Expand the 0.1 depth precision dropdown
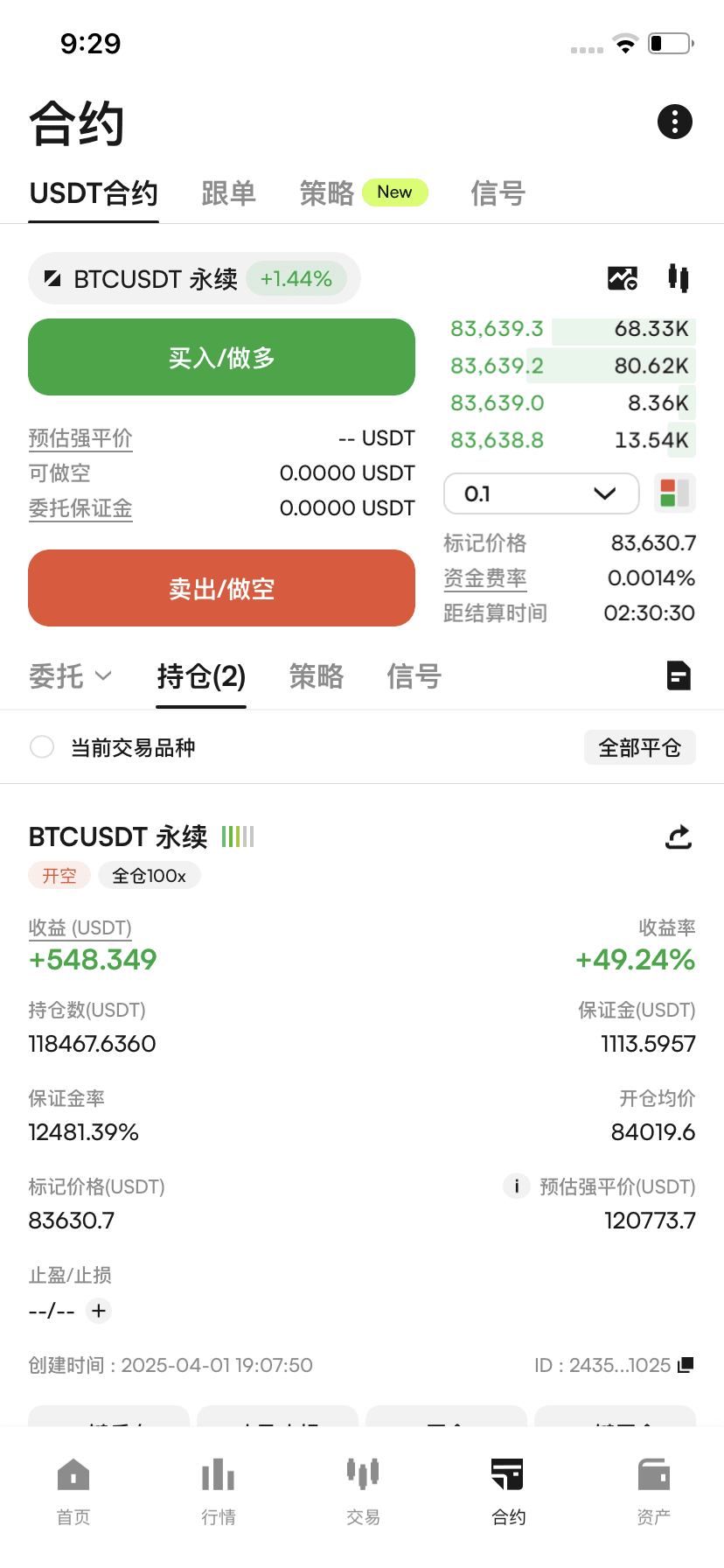This screenshot has height=1568, width=724. [541, 493]
